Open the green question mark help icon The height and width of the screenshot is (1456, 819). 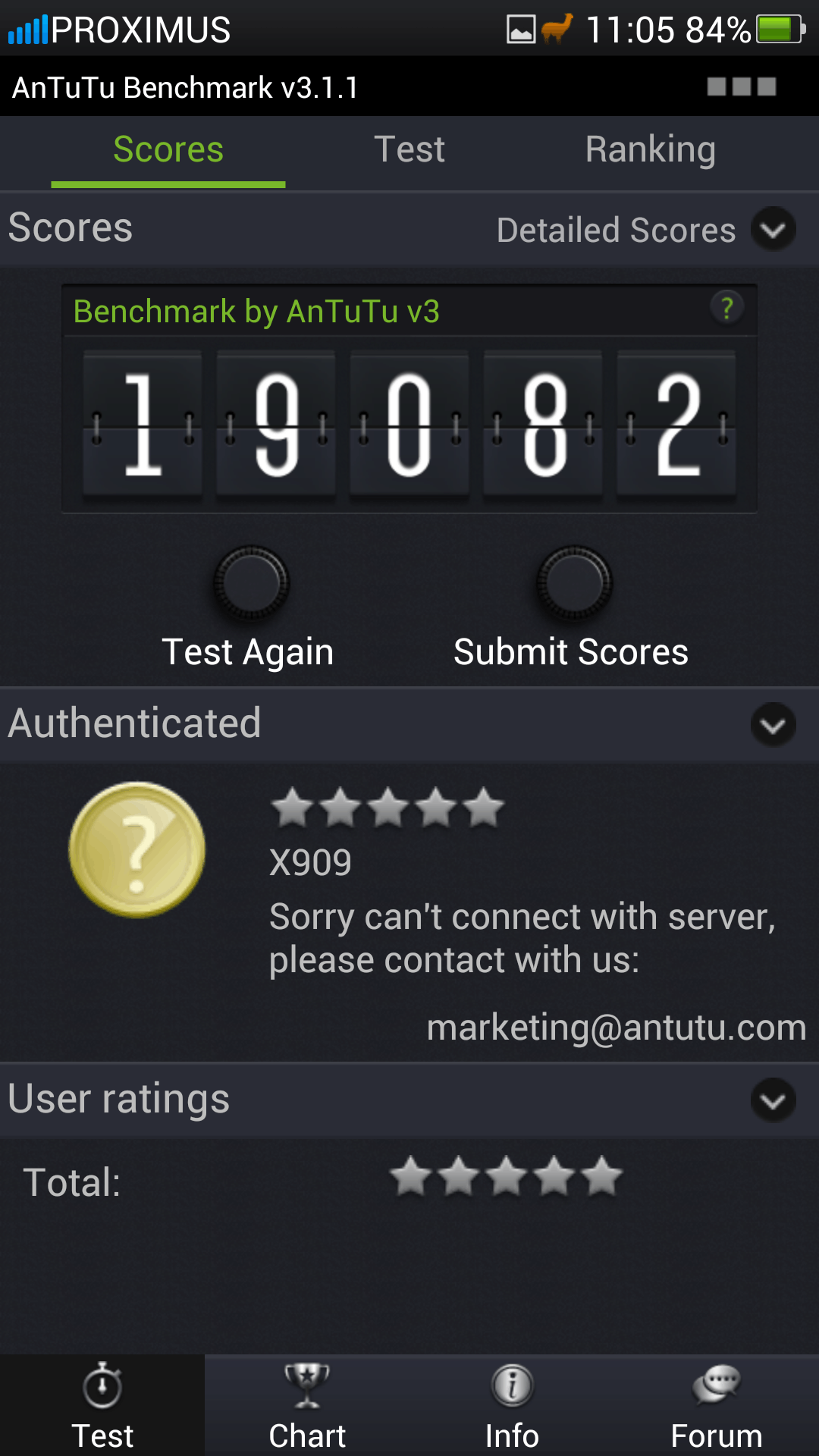(x=726, y=308)
